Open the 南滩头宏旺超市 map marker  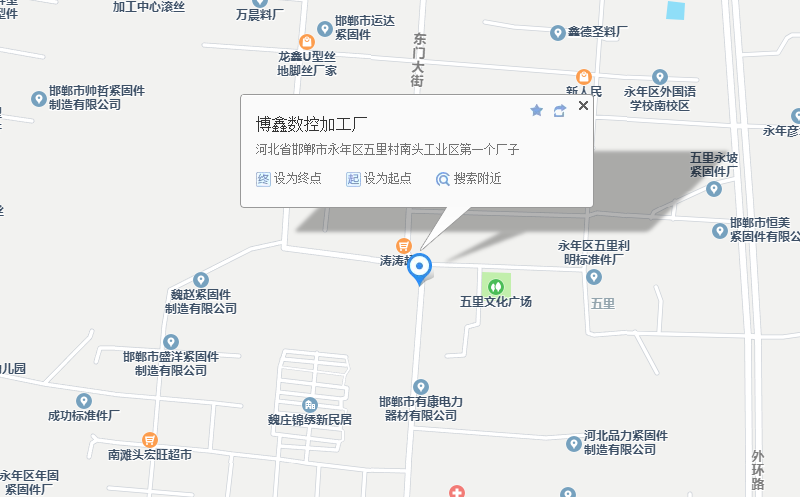pyautogui.click(x=150, y=439)
